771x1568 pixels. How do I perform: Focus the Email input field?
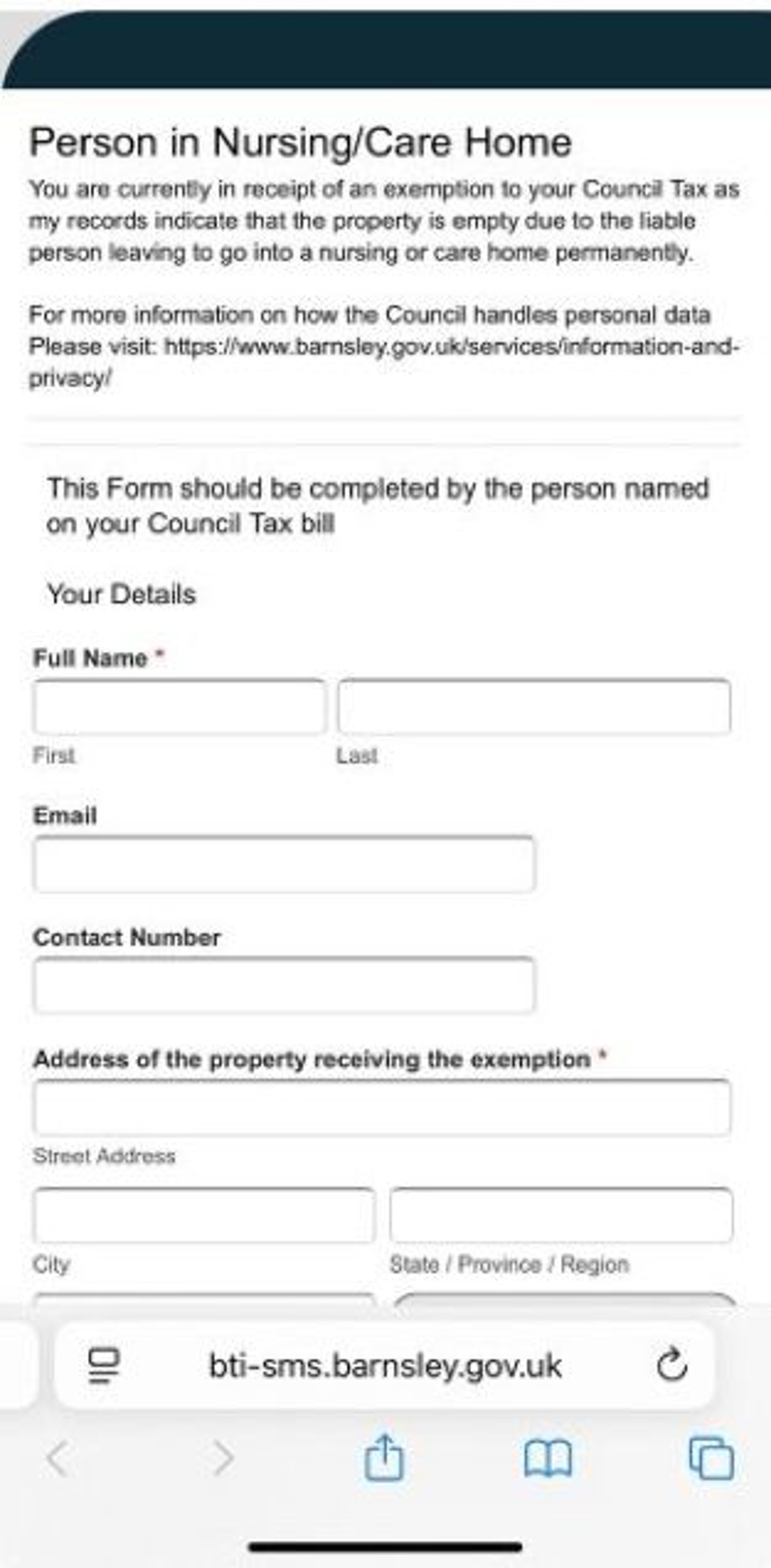284,865
